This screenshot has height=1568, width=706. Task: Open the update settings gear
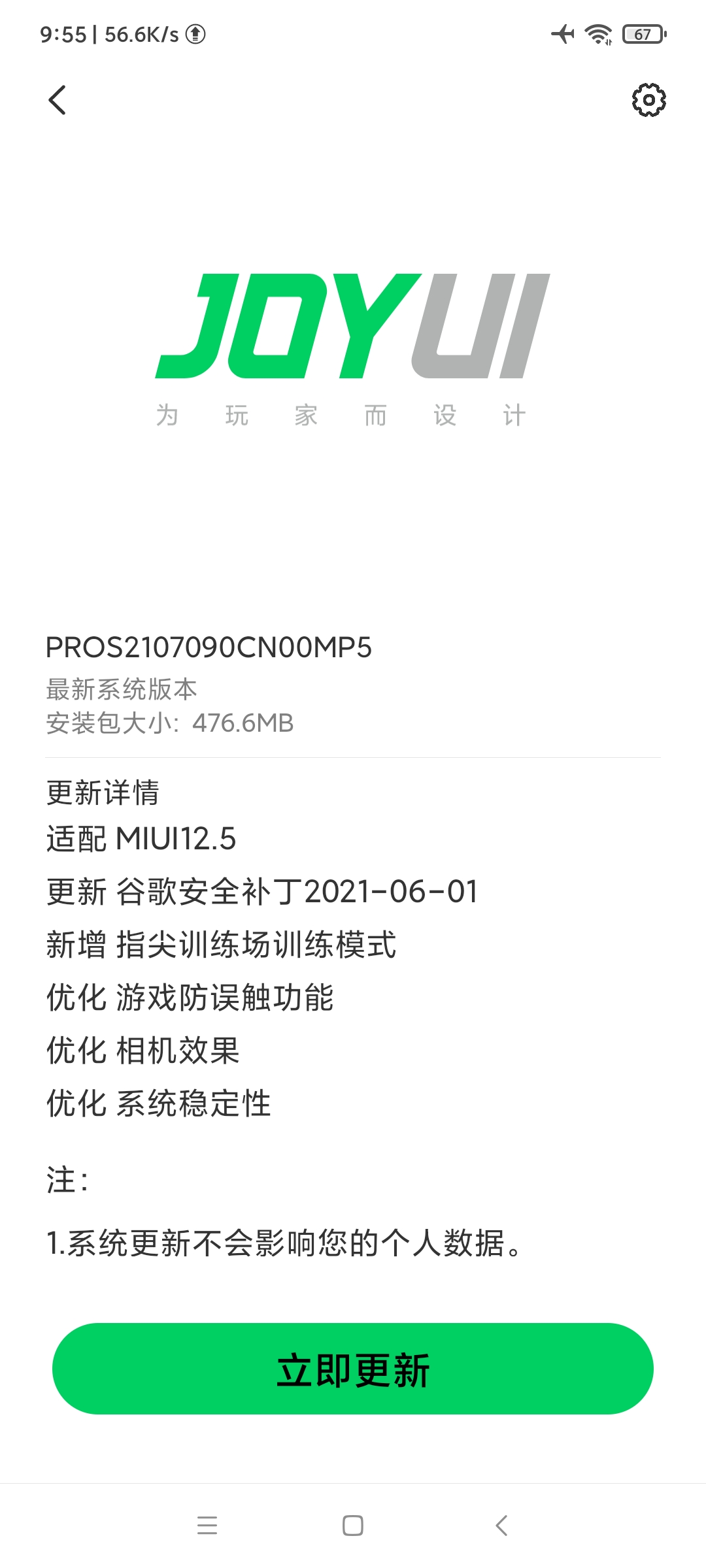[648, 100]
